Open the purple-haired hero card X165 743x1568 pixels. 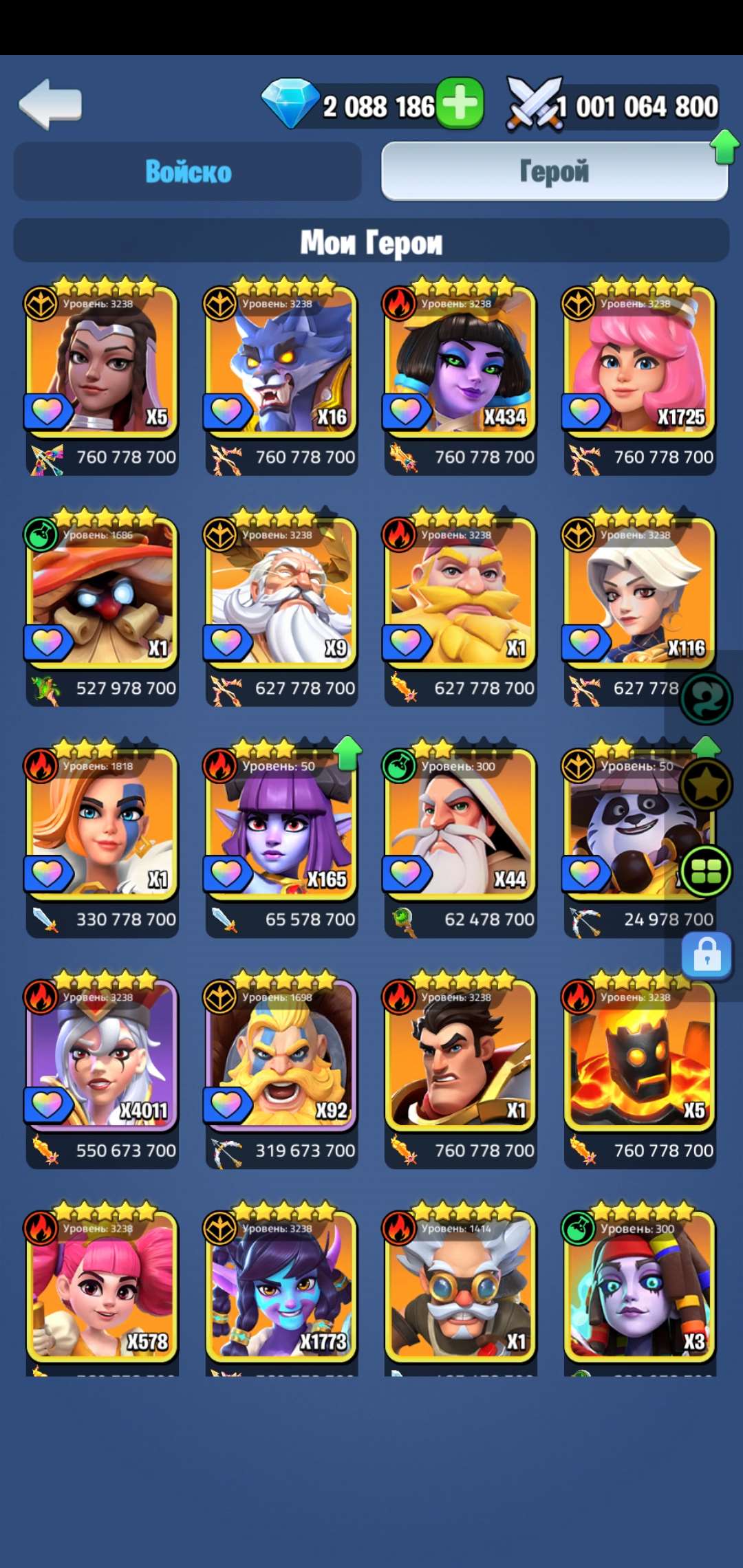tap(281, 827)
